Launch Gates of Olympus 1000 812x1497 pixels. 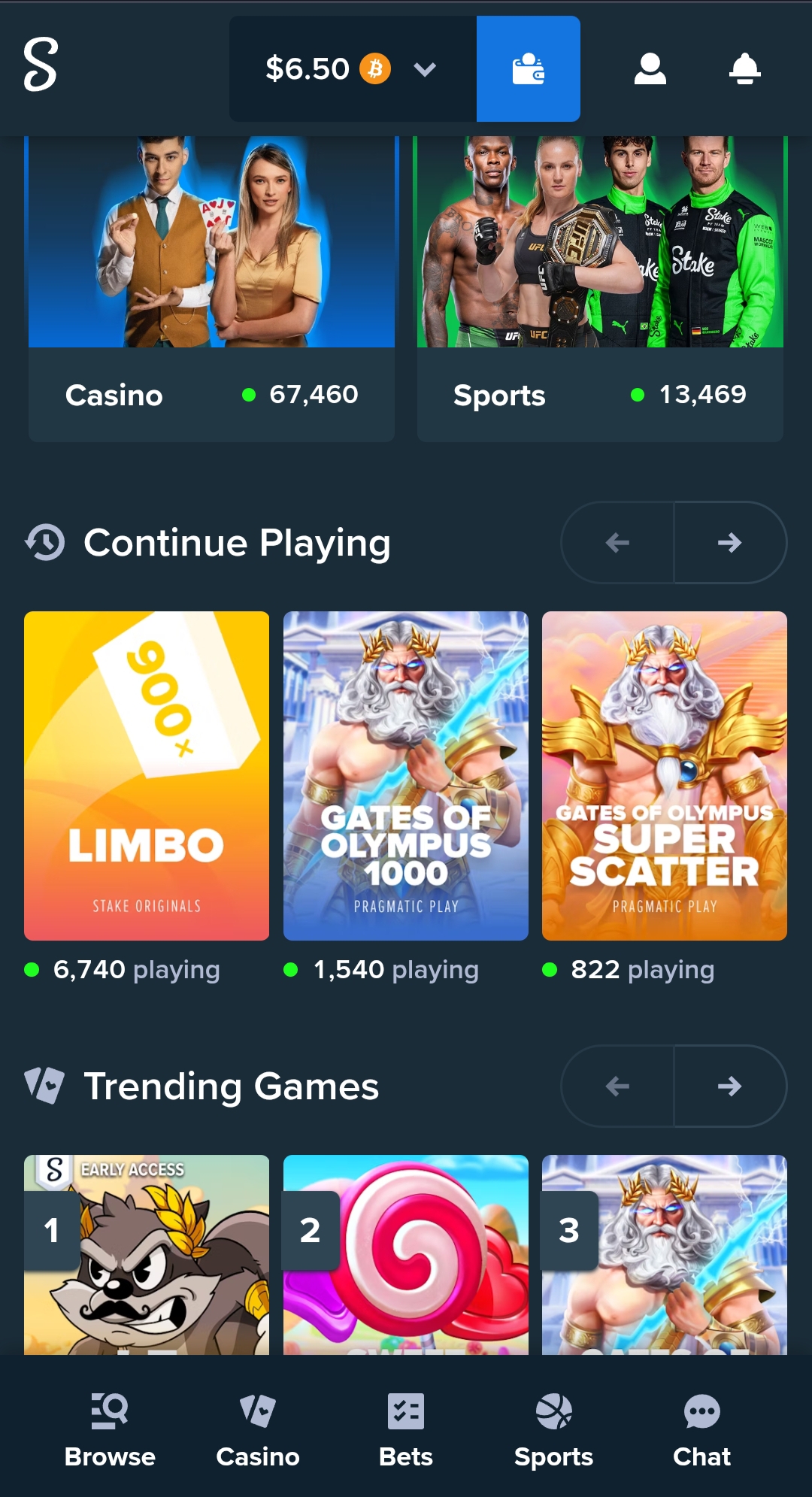pyautogui.click(x=405, y=775)
